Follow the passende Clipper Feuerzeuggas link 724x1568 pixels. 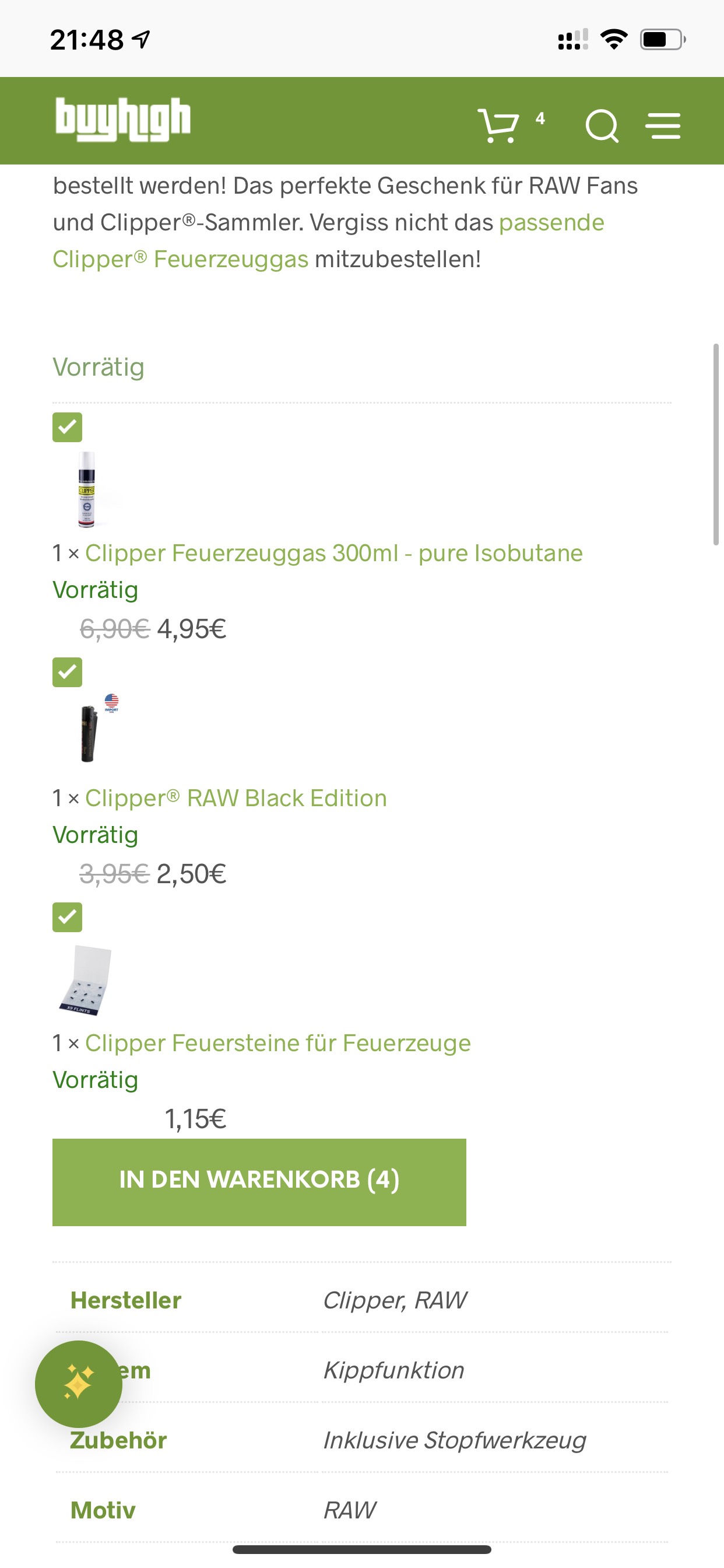point(329,241)
